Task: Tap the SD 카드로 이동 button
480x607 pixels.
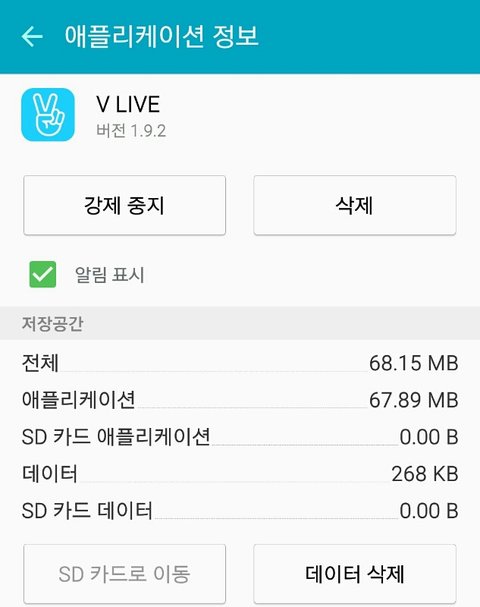Action: (x=124, y=574)
